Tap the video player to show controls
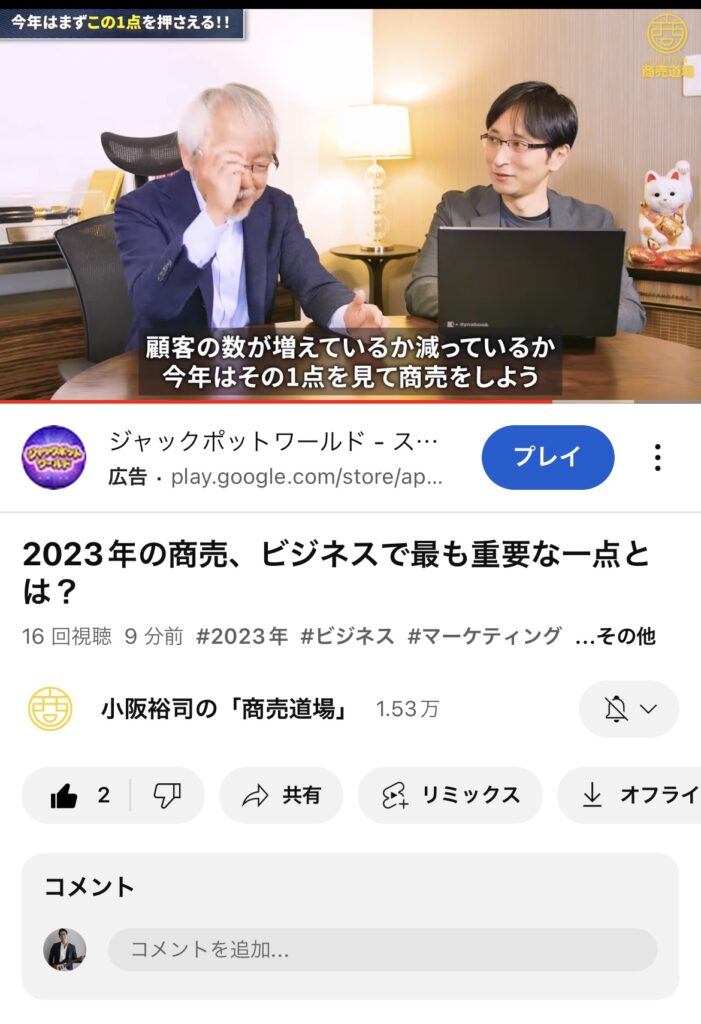 pos(350,200)
